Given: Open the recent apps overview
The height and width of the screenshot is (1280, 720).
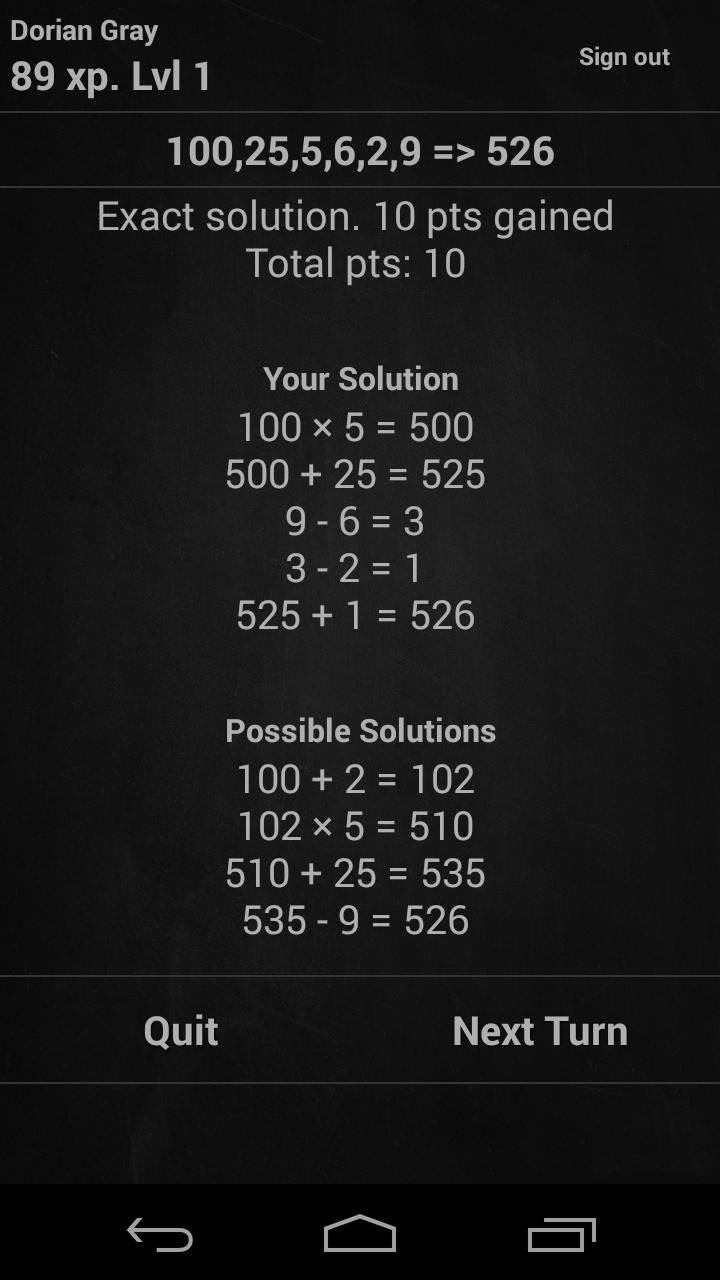Looking at the screenshot, I should (561, 1235).
